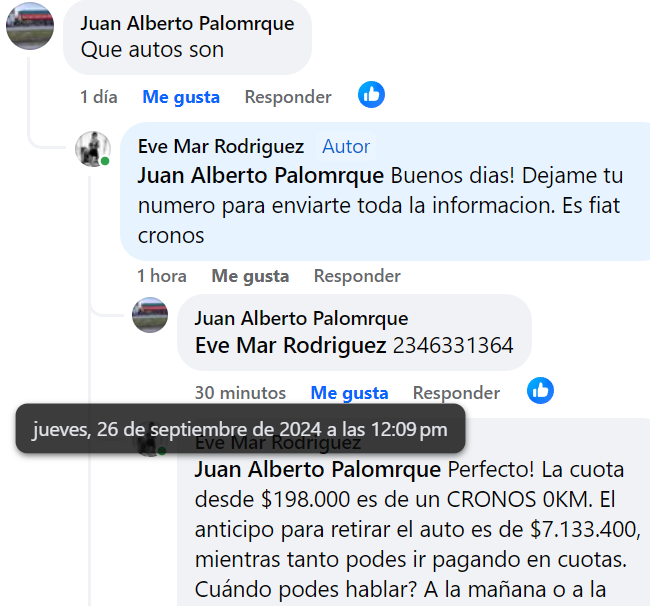Open like reactions on 'Que autos son'
This screenshot has height=606, width=650.
point(372,95)
